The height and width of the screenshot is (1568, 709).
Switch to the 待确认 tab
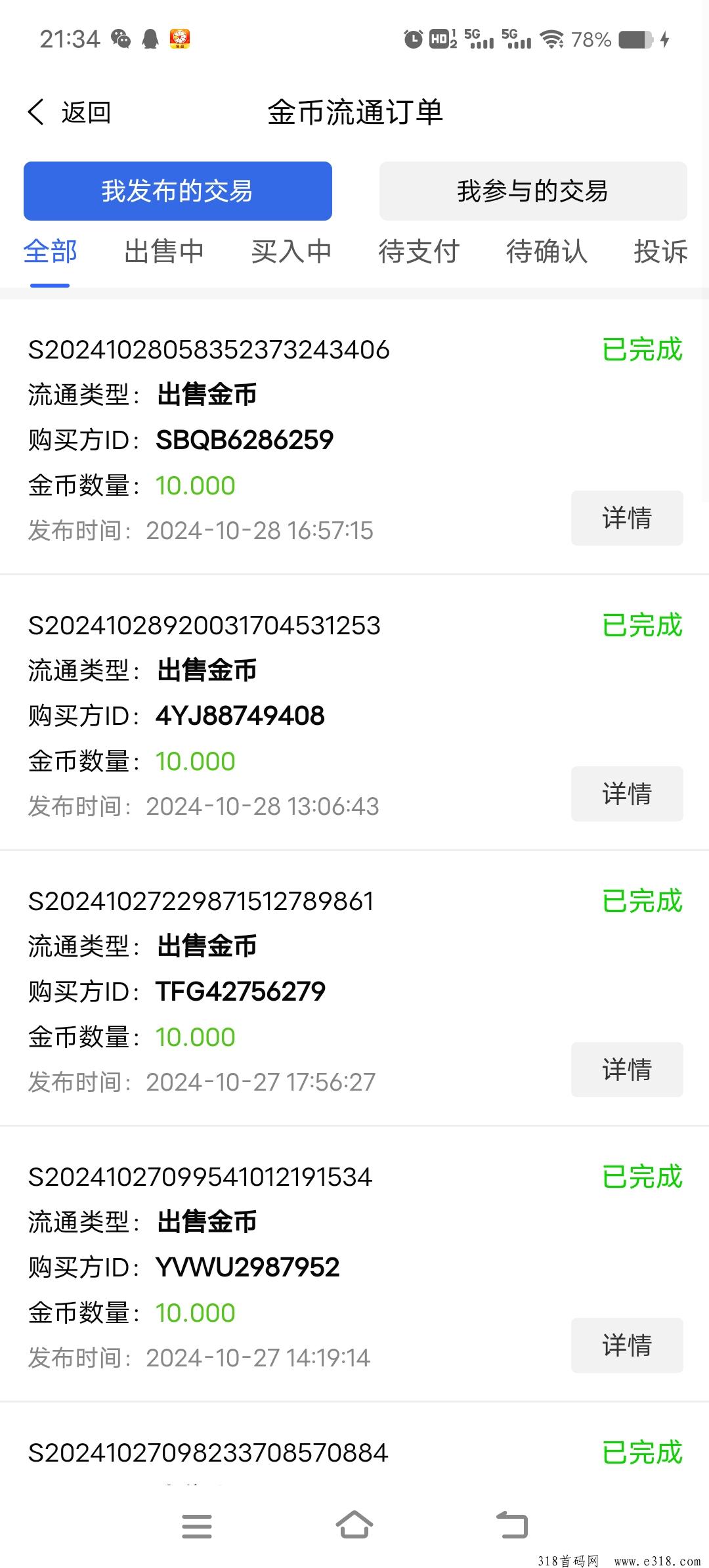(546, 252)
